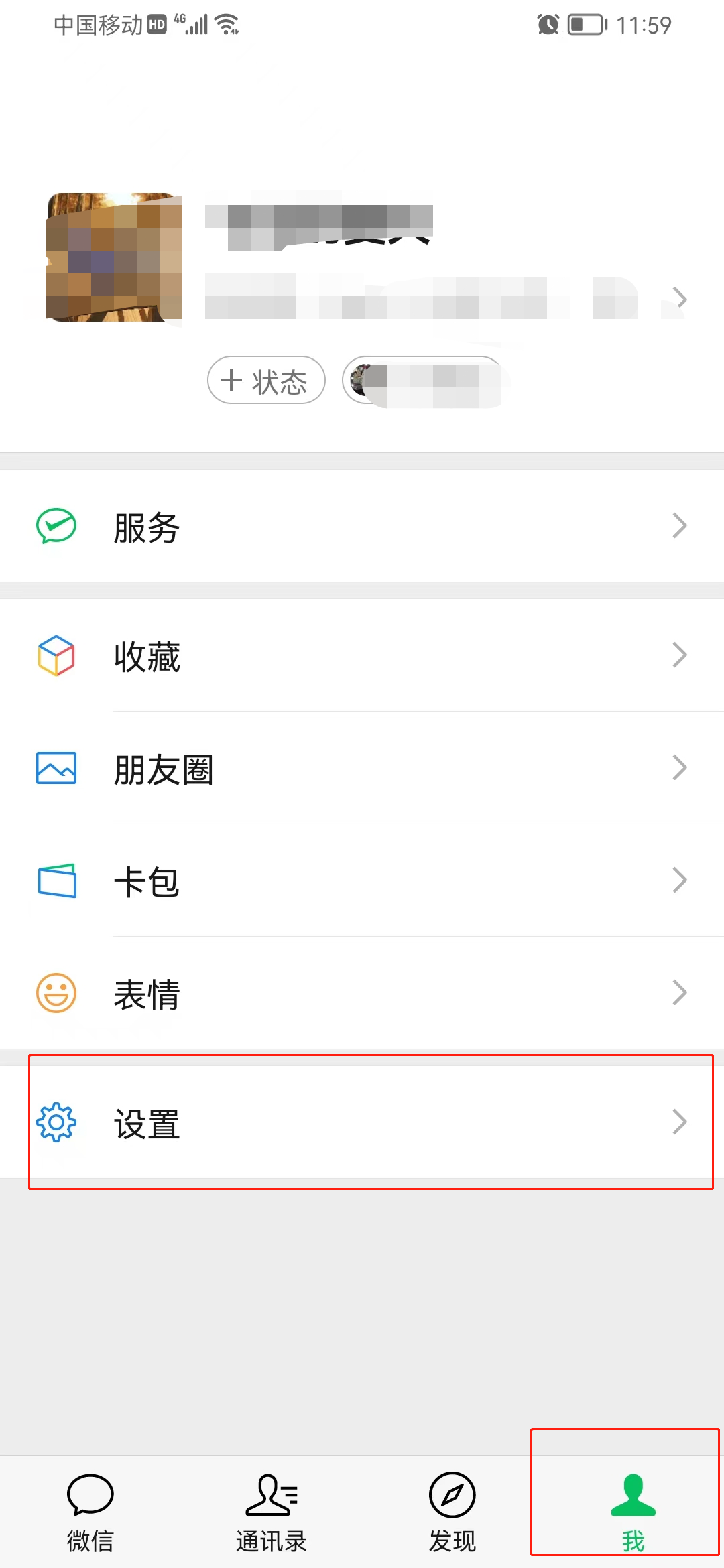Tap the + 状态 button to add status
Image resolution: width=724 pixels, height=1568 pixels.
[266, 380]
